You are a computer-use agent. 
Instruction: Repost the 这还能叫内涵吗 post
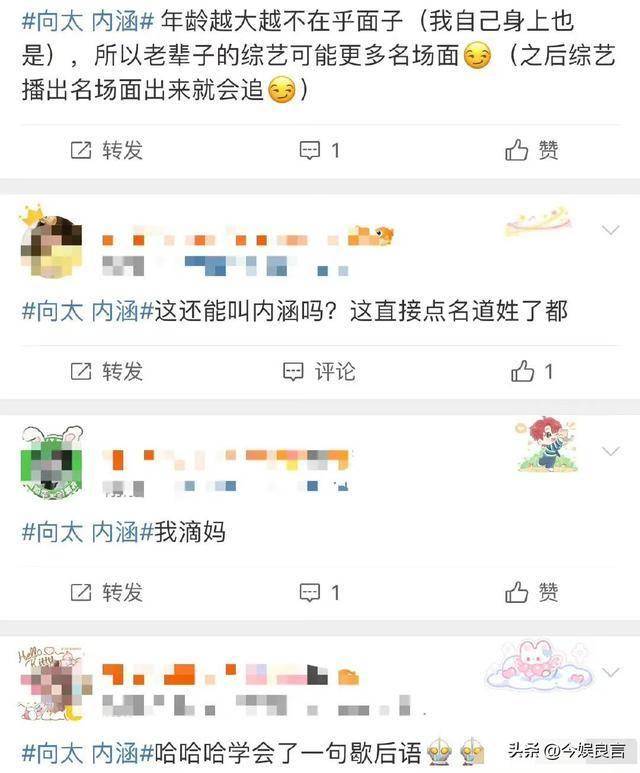click(106, 371)
